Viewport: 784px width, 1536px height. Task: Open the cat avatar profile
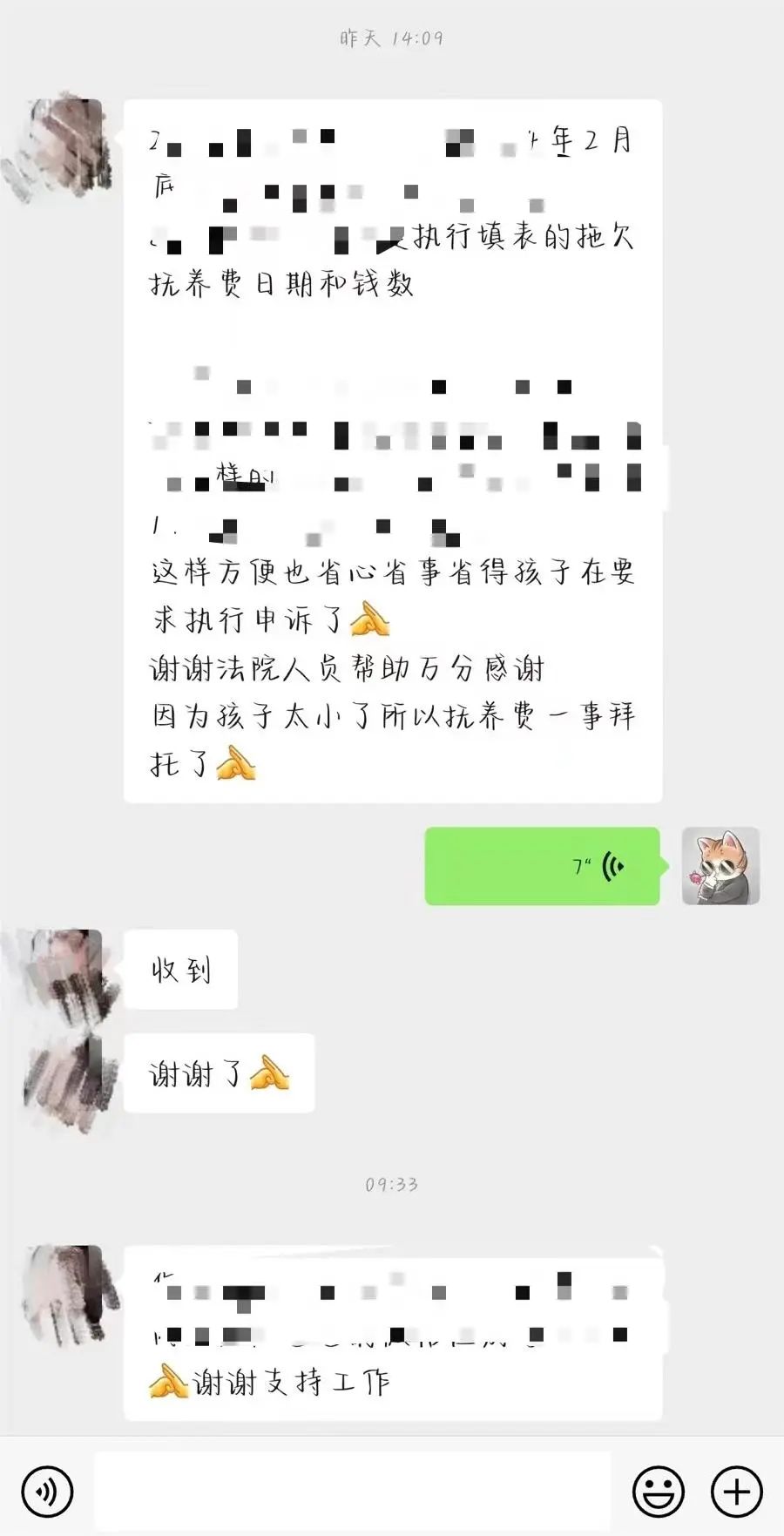tap(720, 866)
